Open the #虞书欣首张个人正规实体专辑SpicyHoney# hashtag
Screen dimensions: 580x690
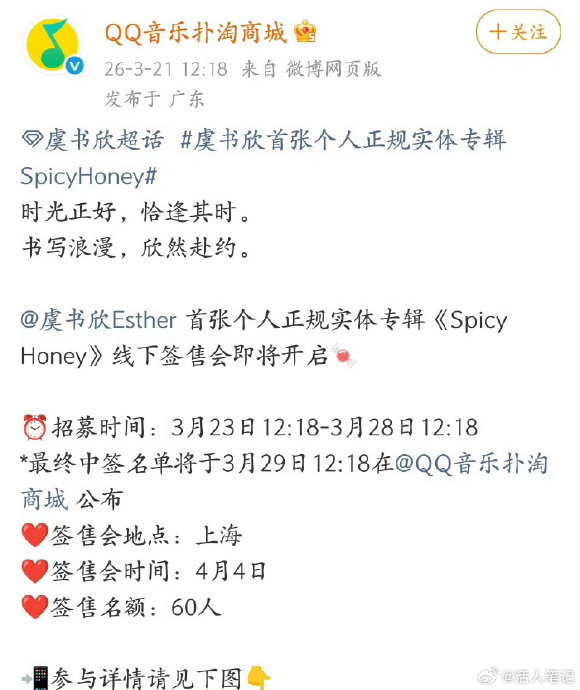click(x=264, y=158)
